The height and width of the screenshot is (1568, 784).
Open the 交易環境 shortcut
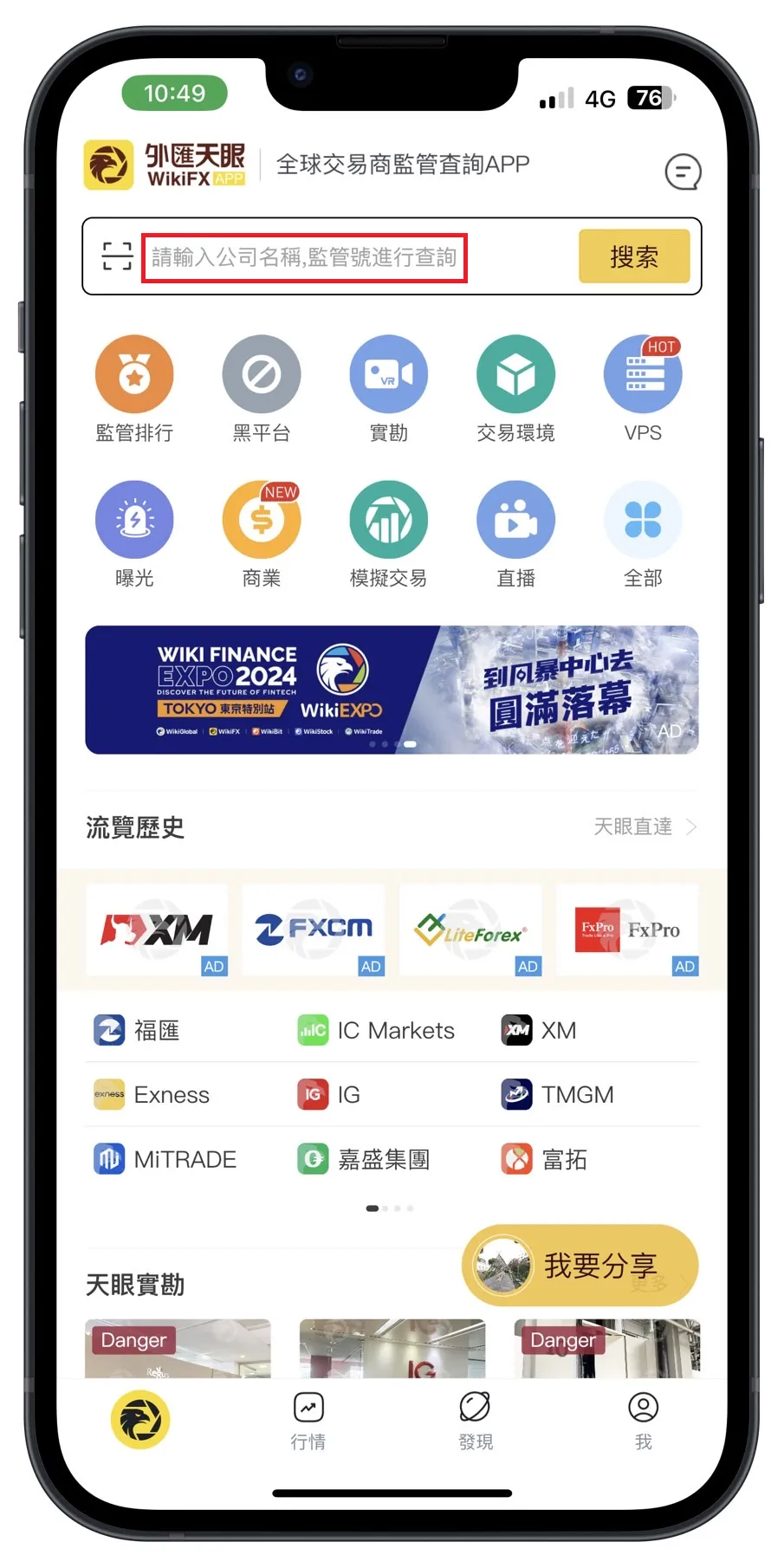515,390
